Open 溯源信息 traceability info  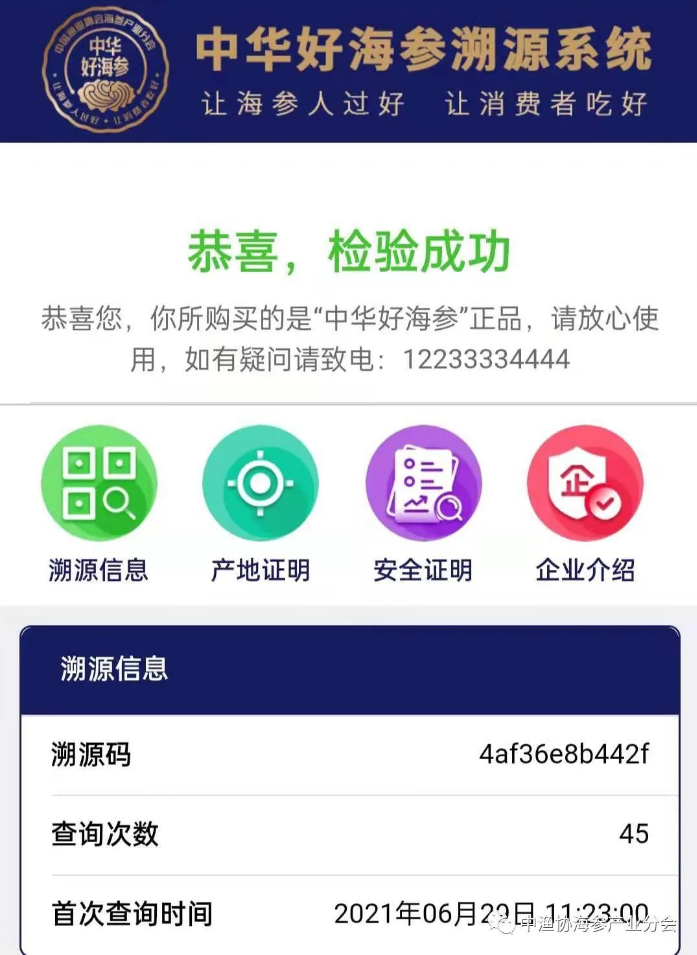click(x=98, y=484)
